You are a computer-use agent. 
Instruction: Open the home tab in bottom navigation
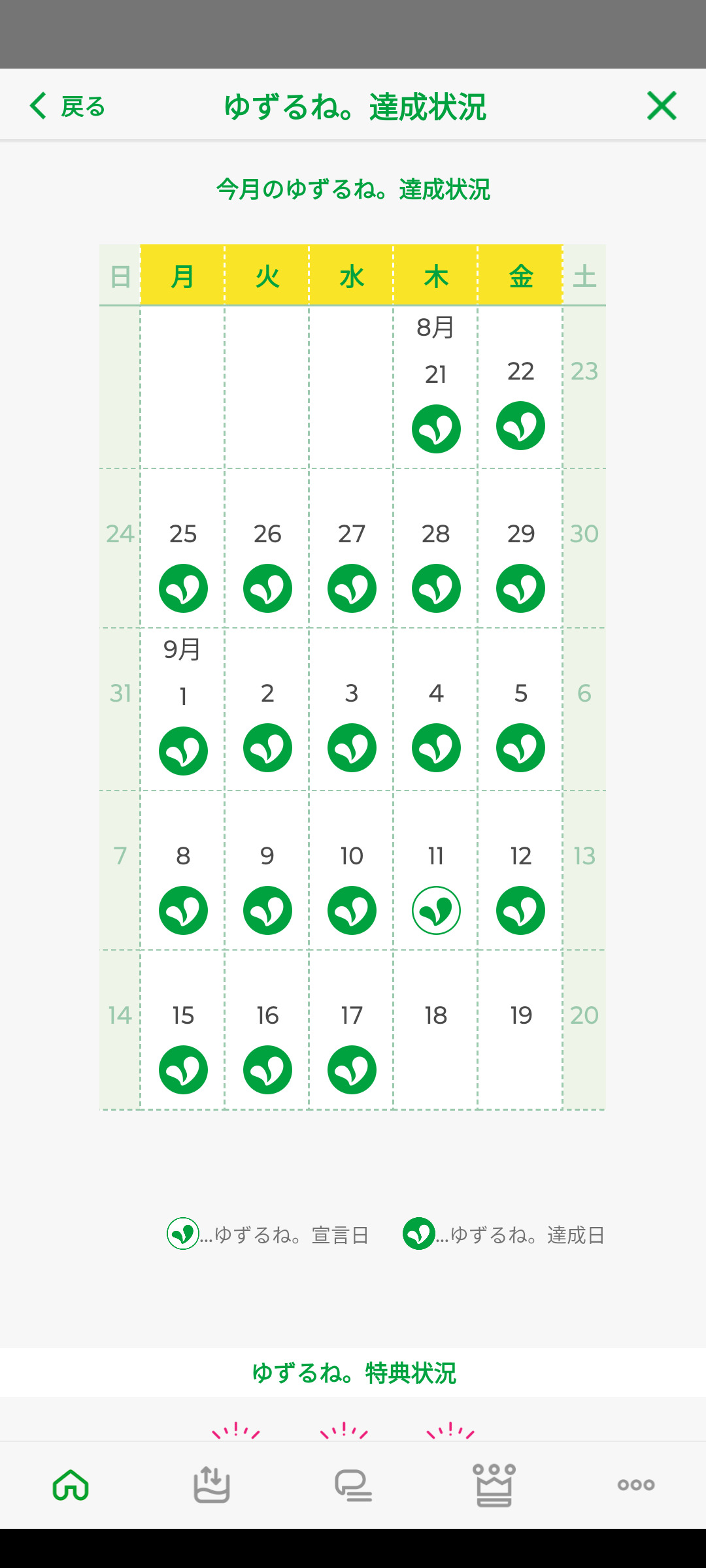[71, 1484]
